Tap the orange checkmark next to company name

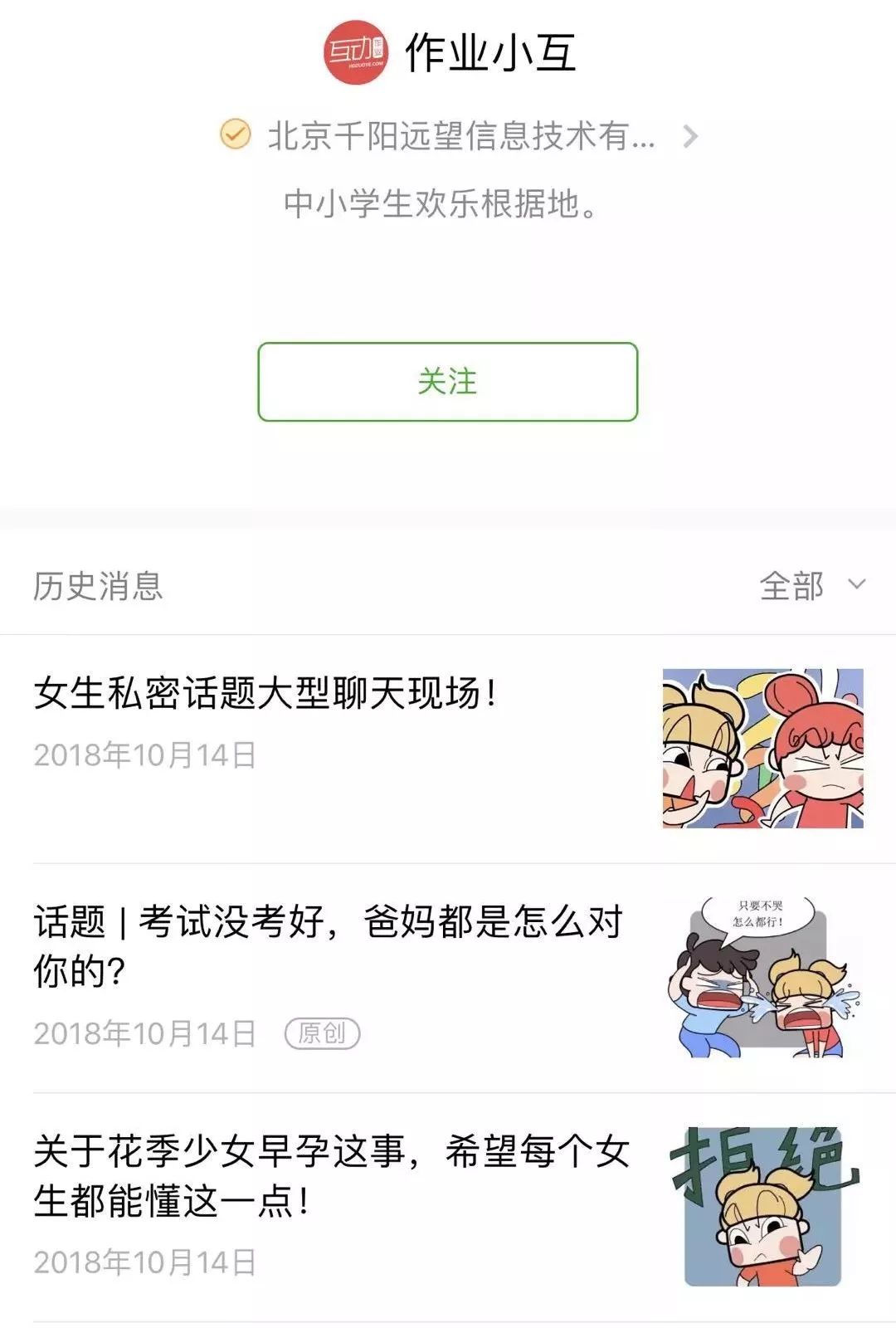[235, 135]
